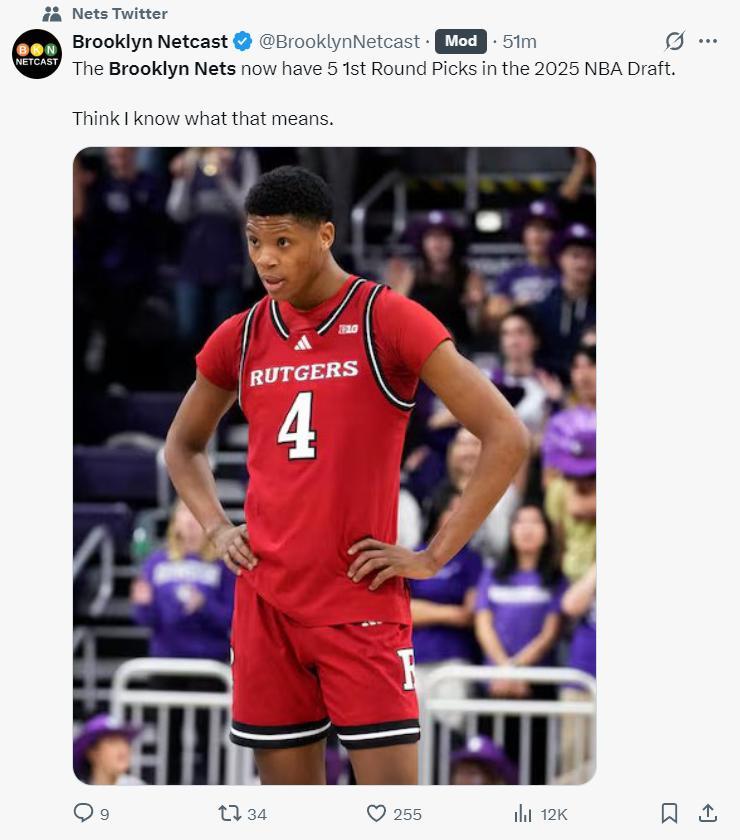The image size is (740, 840).
Task: Open the Nets Twitter community
Action: point(119,14)
